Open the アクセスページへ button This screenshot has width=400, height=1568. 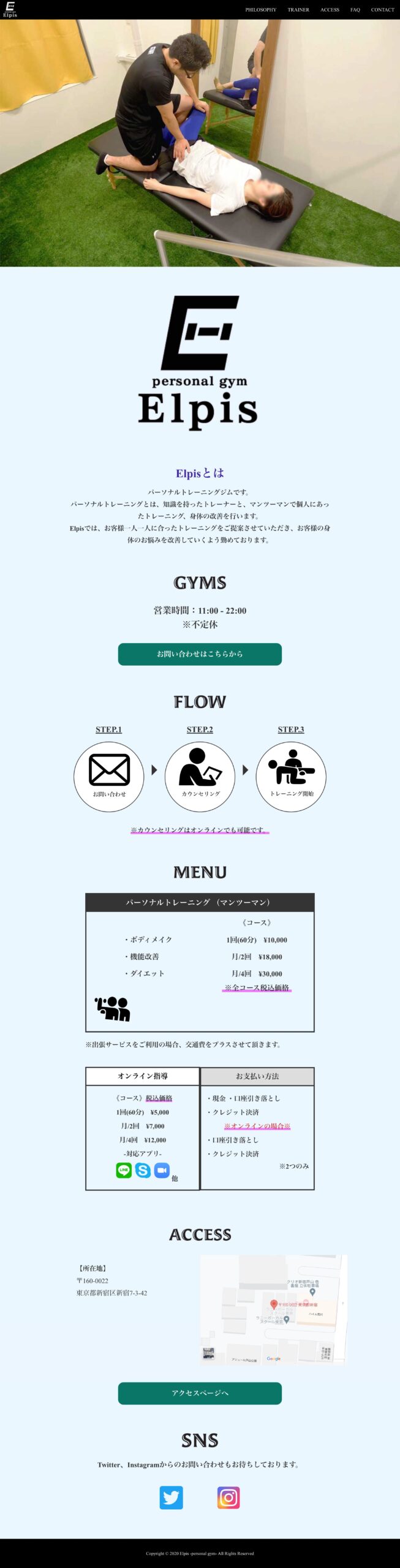coord(200,1393)
